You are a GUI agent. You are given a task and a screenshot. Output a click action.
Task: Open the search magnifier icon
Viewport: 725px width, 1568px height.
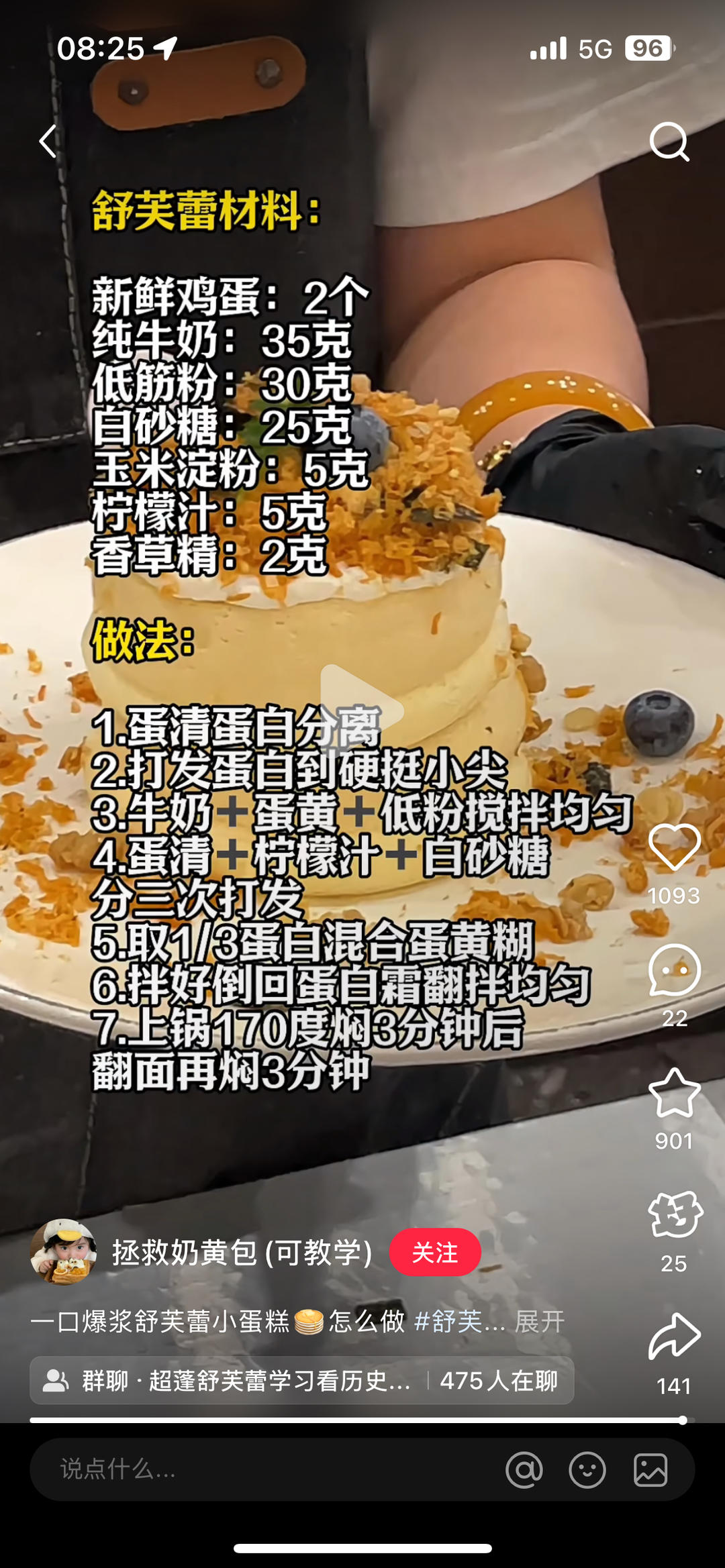tap(669, 142)
